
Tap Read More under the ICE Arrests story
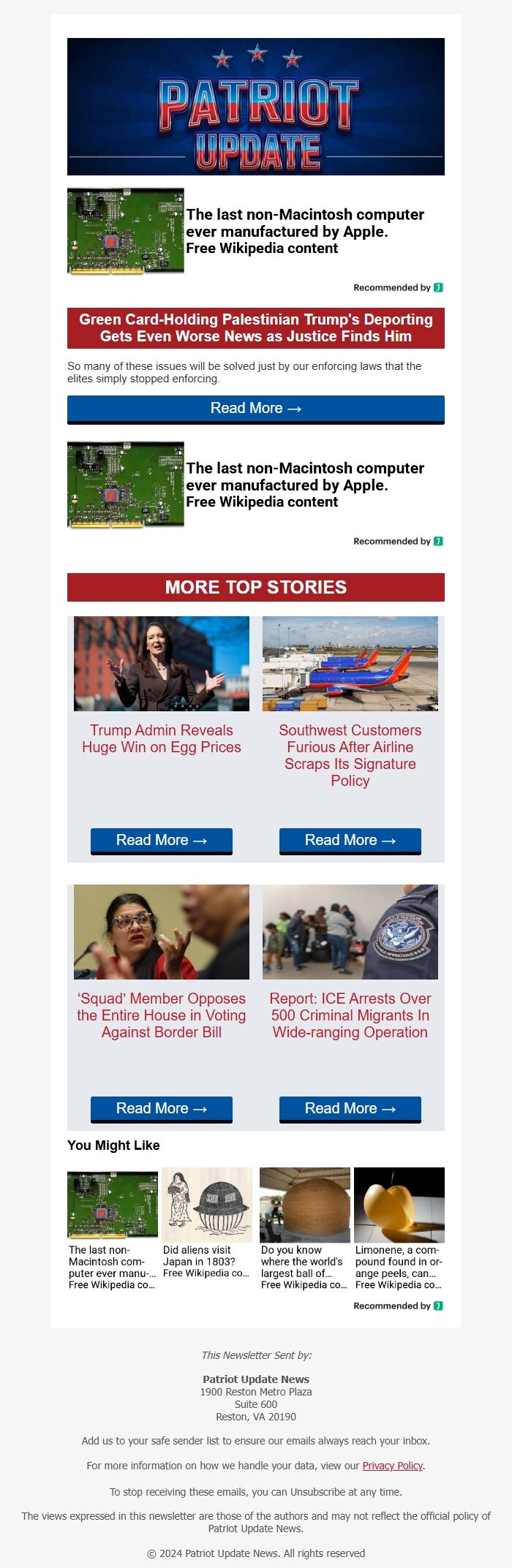[x=350, y=1109]
